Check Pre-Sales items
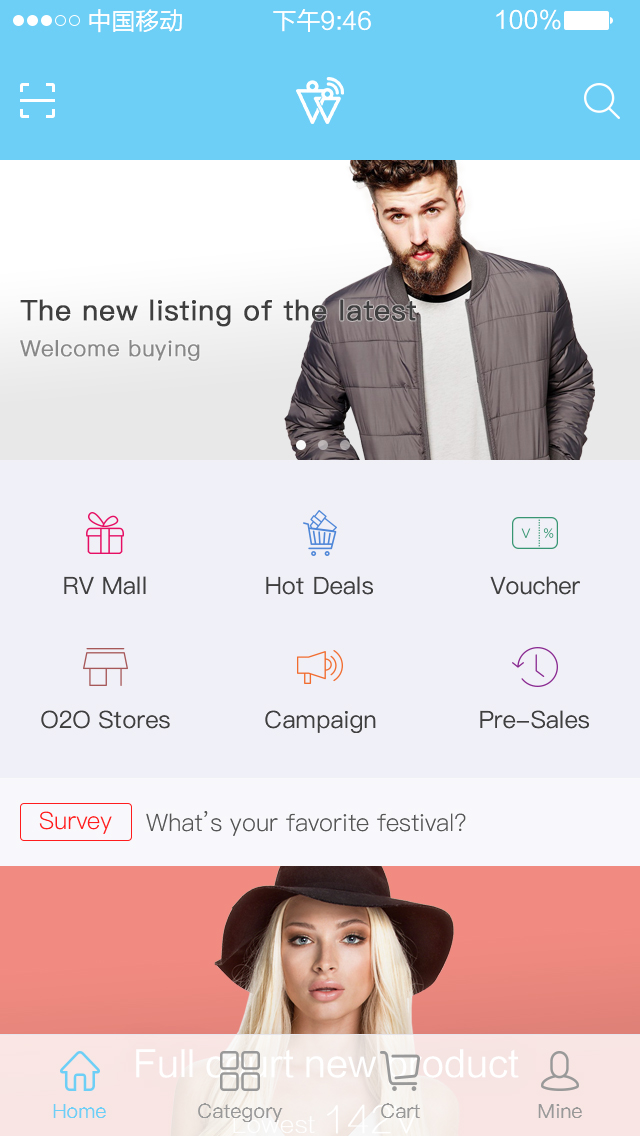The width and height of the screenshot is (640, 1136). click(x=534, y=689)
